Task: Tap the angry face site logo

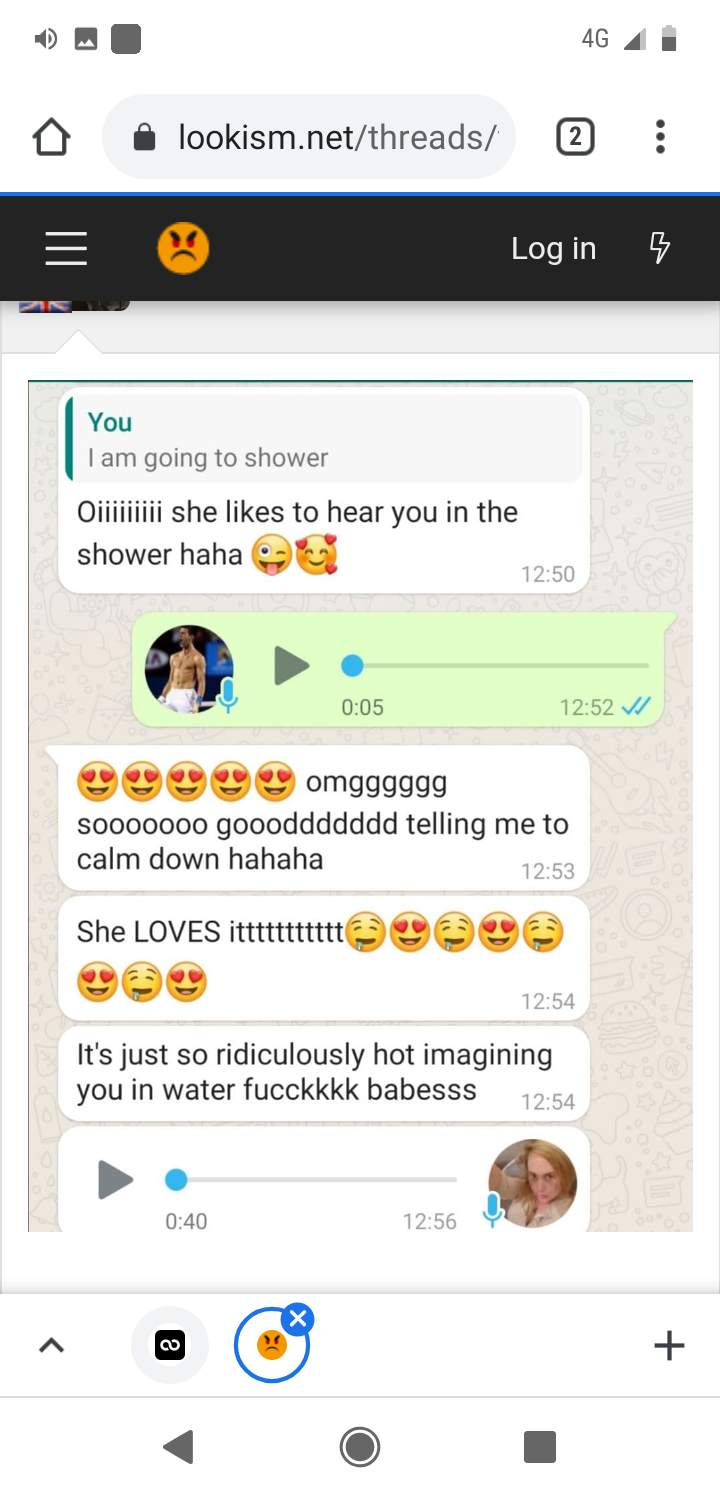Action: coord(183,248)
